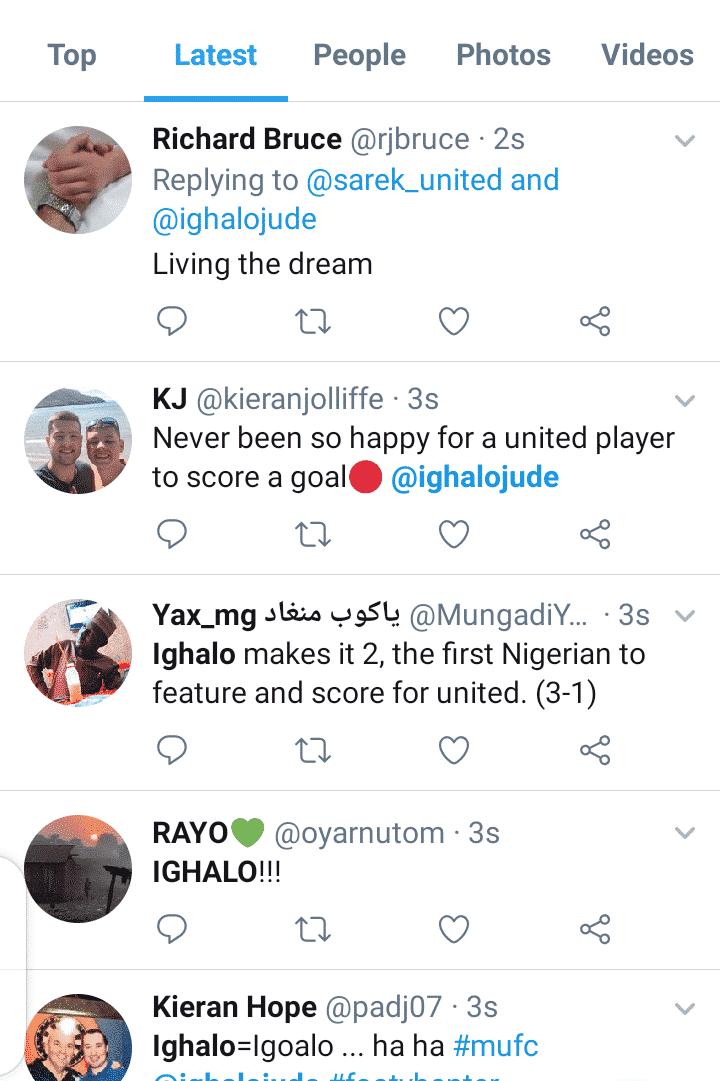
Task: Open options menu on Kieran Hope's tweet
Action: click(x=685, y=1008)
